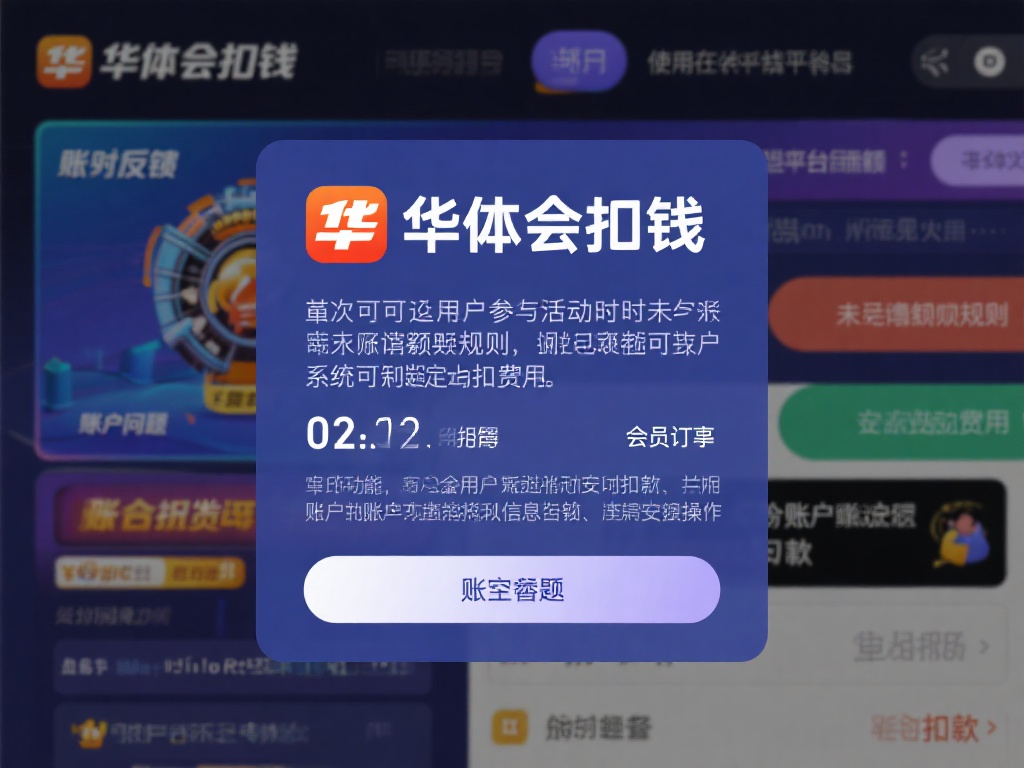Tap the round icon beside the share icon
Image resolution: width=1024 pixels, height=768 pixels.
point(989,63)
